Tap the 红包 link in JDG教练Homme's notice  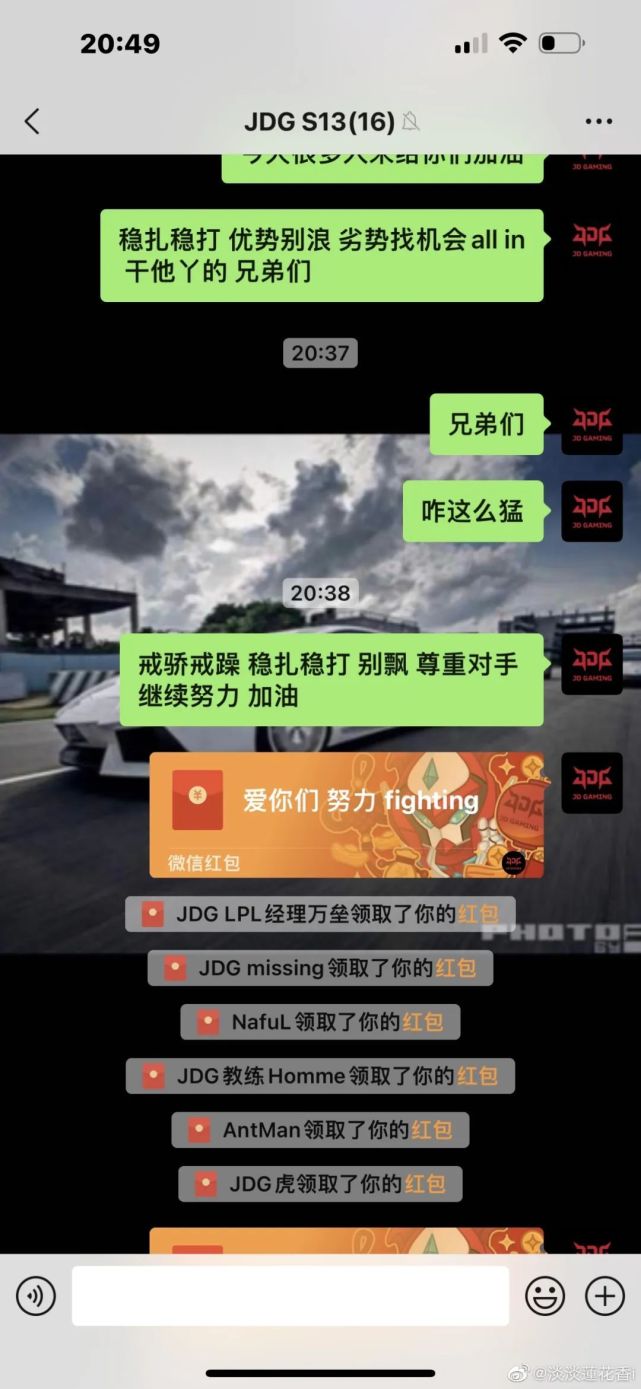[x=477, y=1076]
